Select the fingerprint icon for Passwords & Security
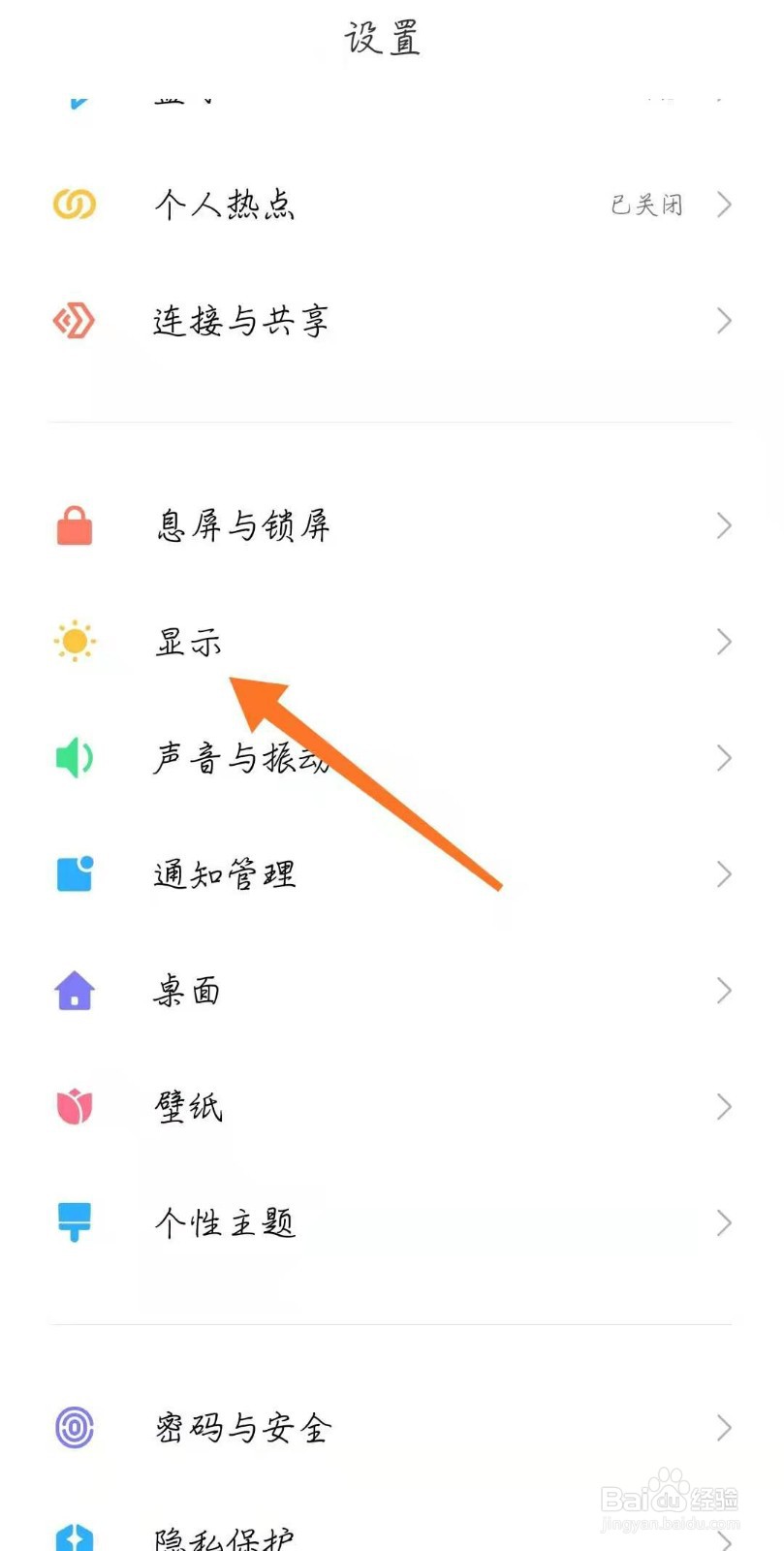The height and width of the screenshot is (1551, 784). 73,1427
